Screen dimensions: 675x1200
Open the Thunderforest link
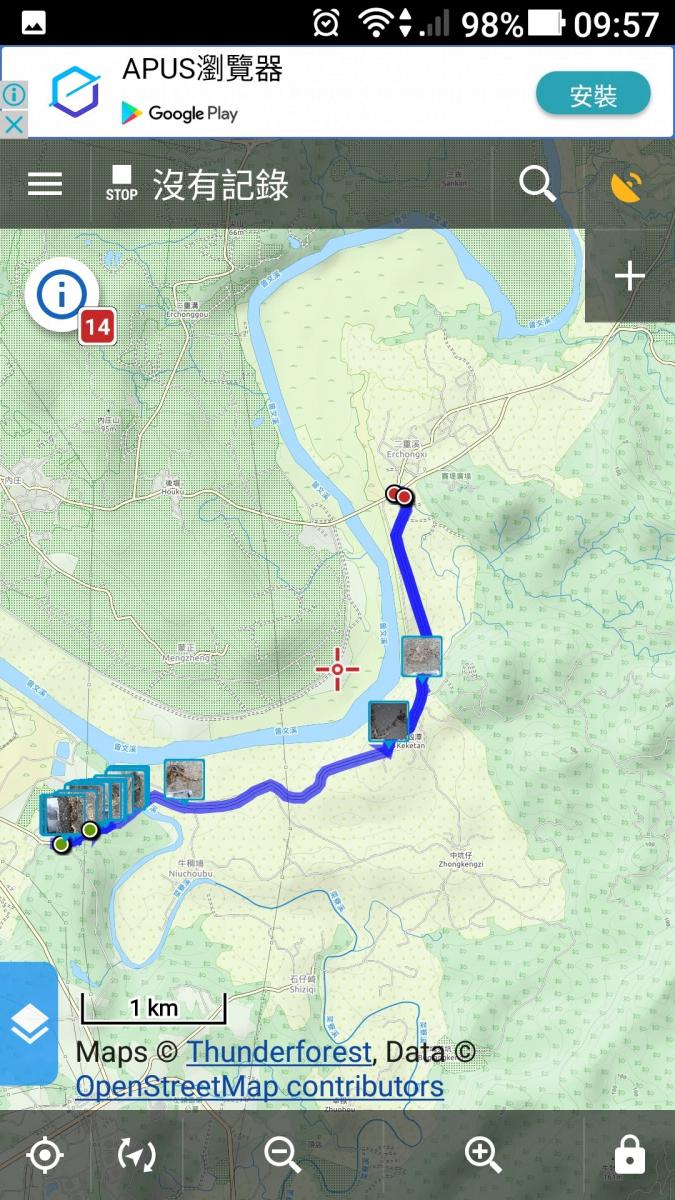tap(278, 1052)
